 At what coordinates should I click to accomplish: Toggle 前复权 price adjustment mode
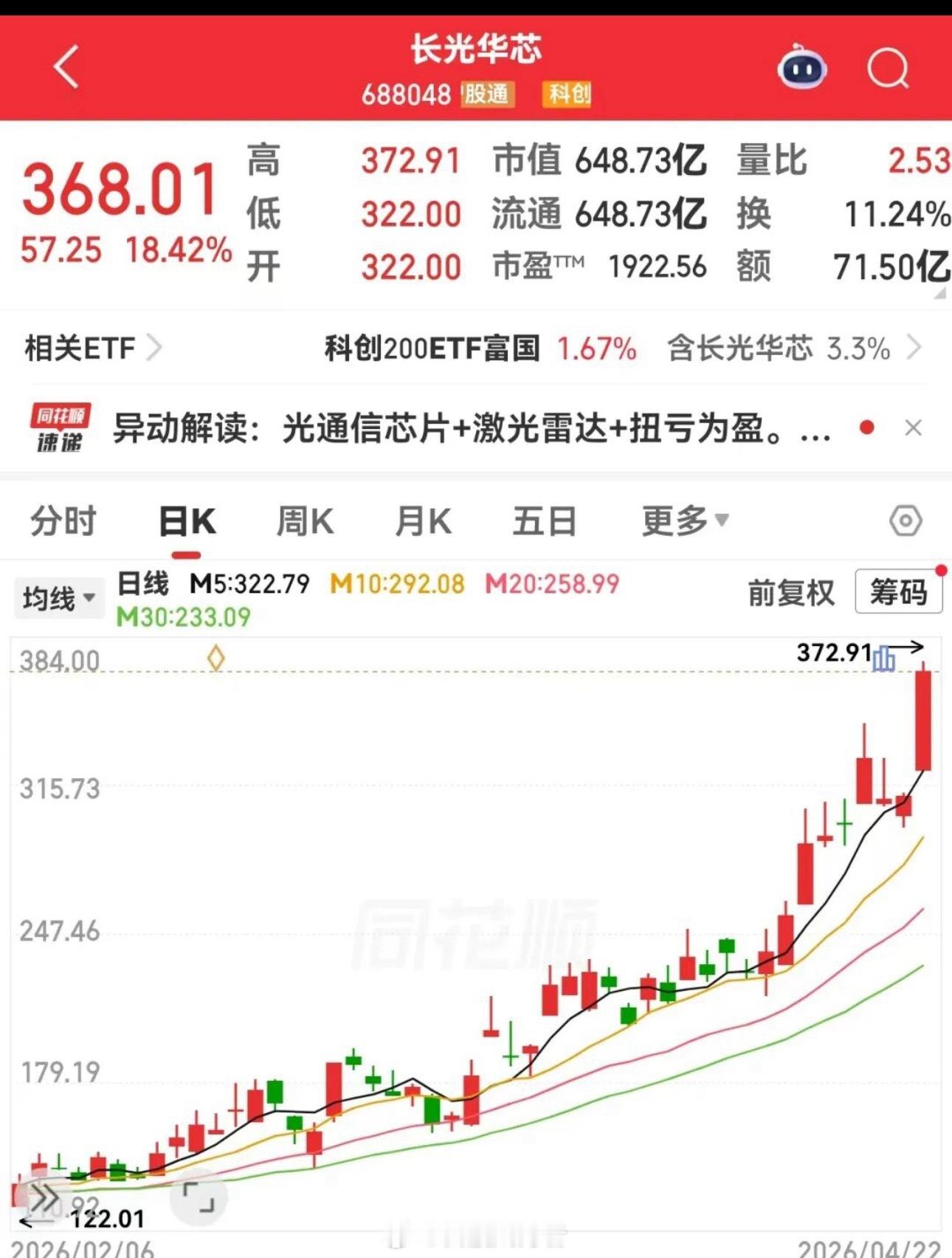pyautogui.click(x=792, y=591)
